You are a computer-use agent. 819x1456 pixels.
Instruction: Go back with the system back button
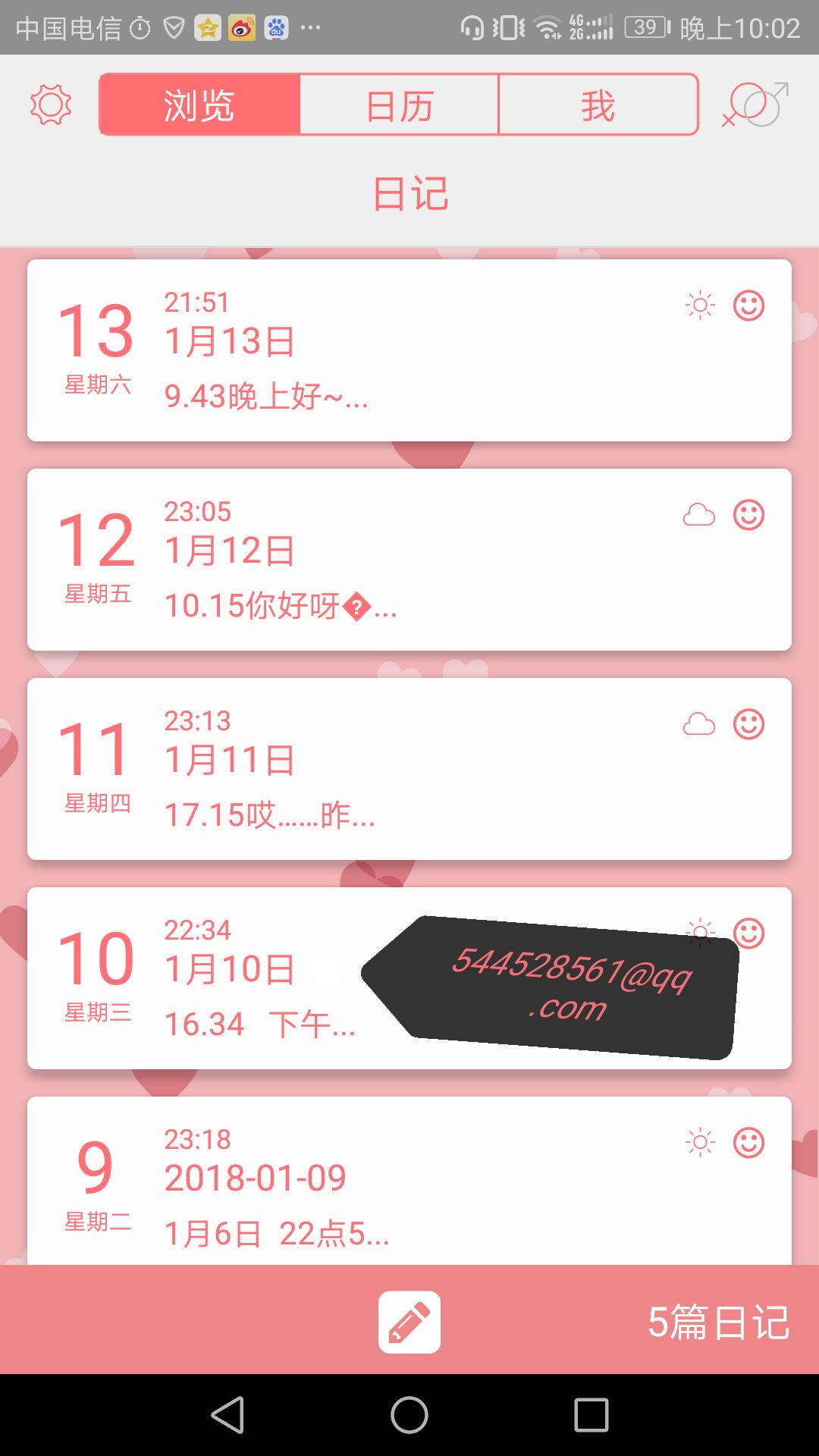pos(227,1415)
